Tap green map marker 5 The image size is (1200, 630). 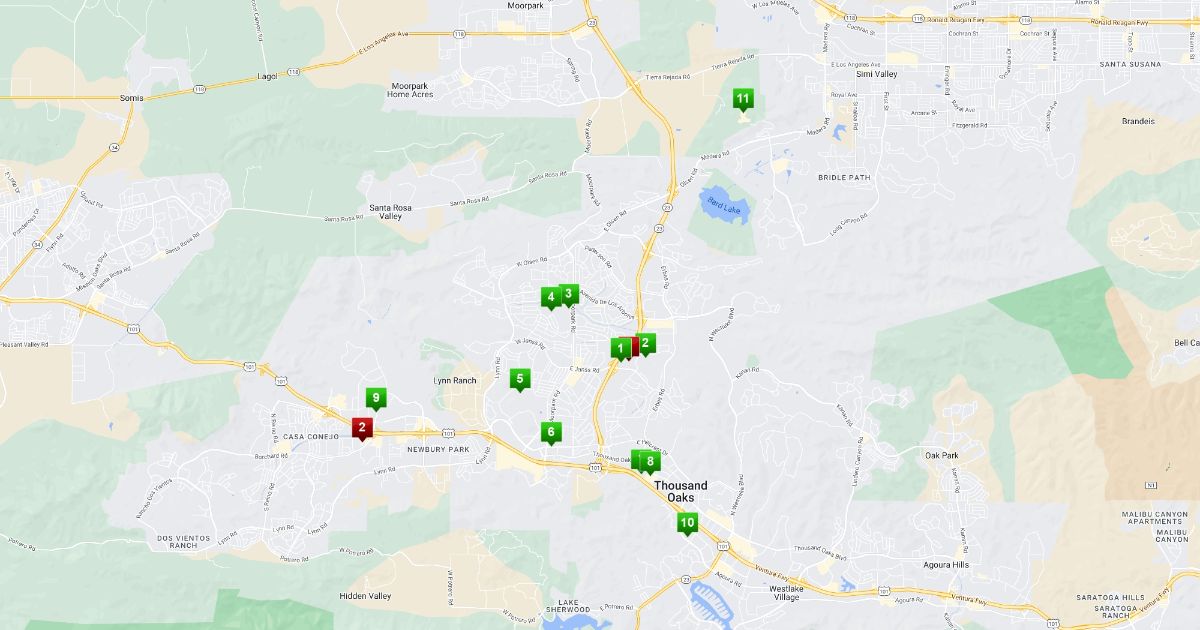click(x=519, y=379)
